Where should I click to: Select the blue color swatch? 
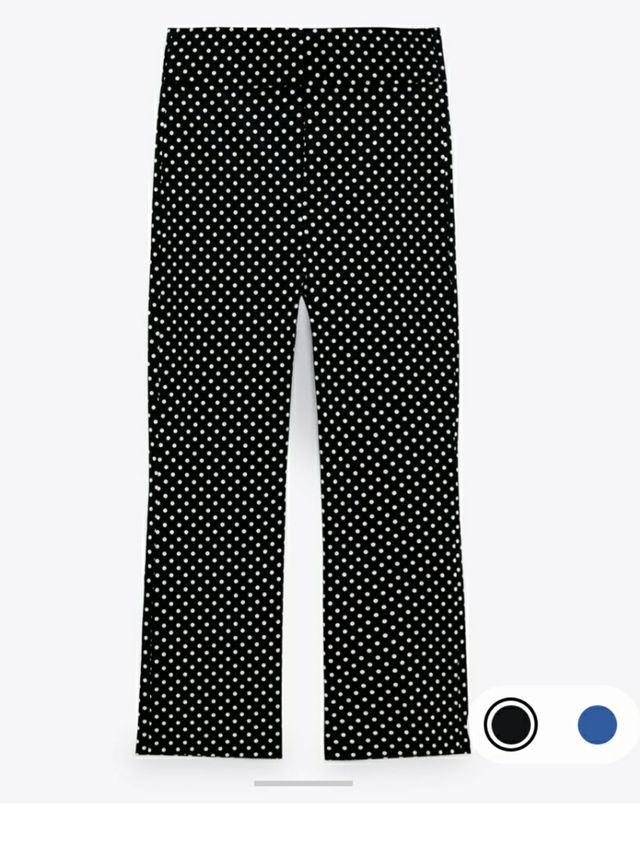(597, 724)
